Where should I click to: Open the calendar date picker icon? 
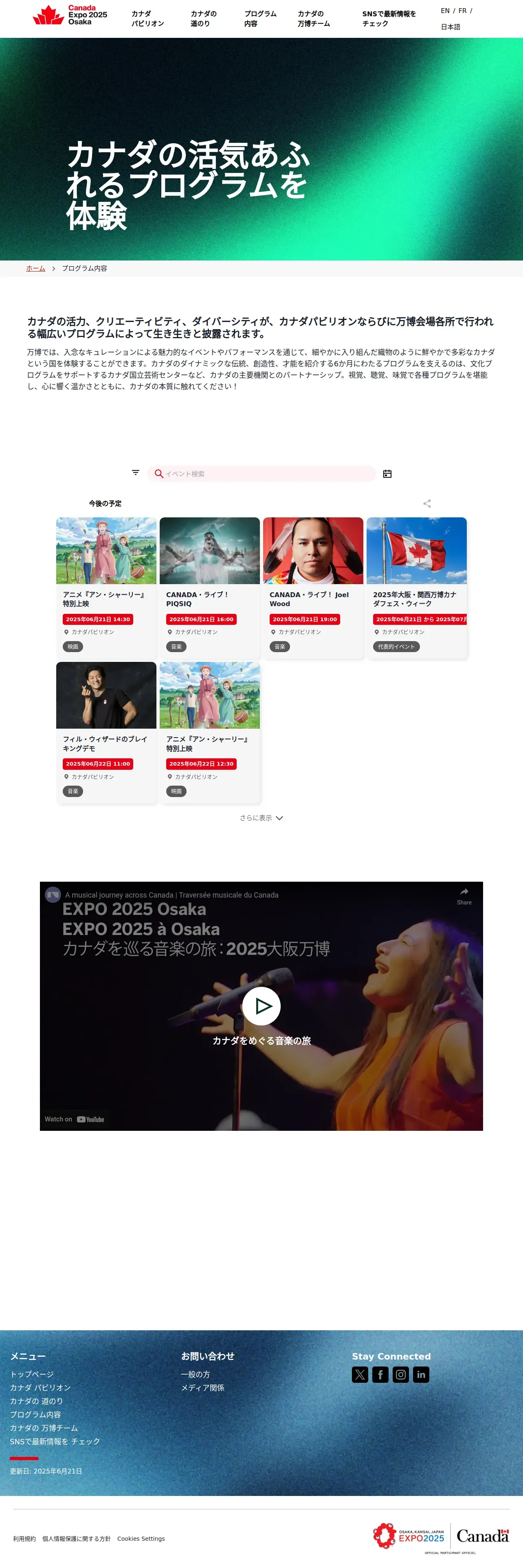pos(387,473)
